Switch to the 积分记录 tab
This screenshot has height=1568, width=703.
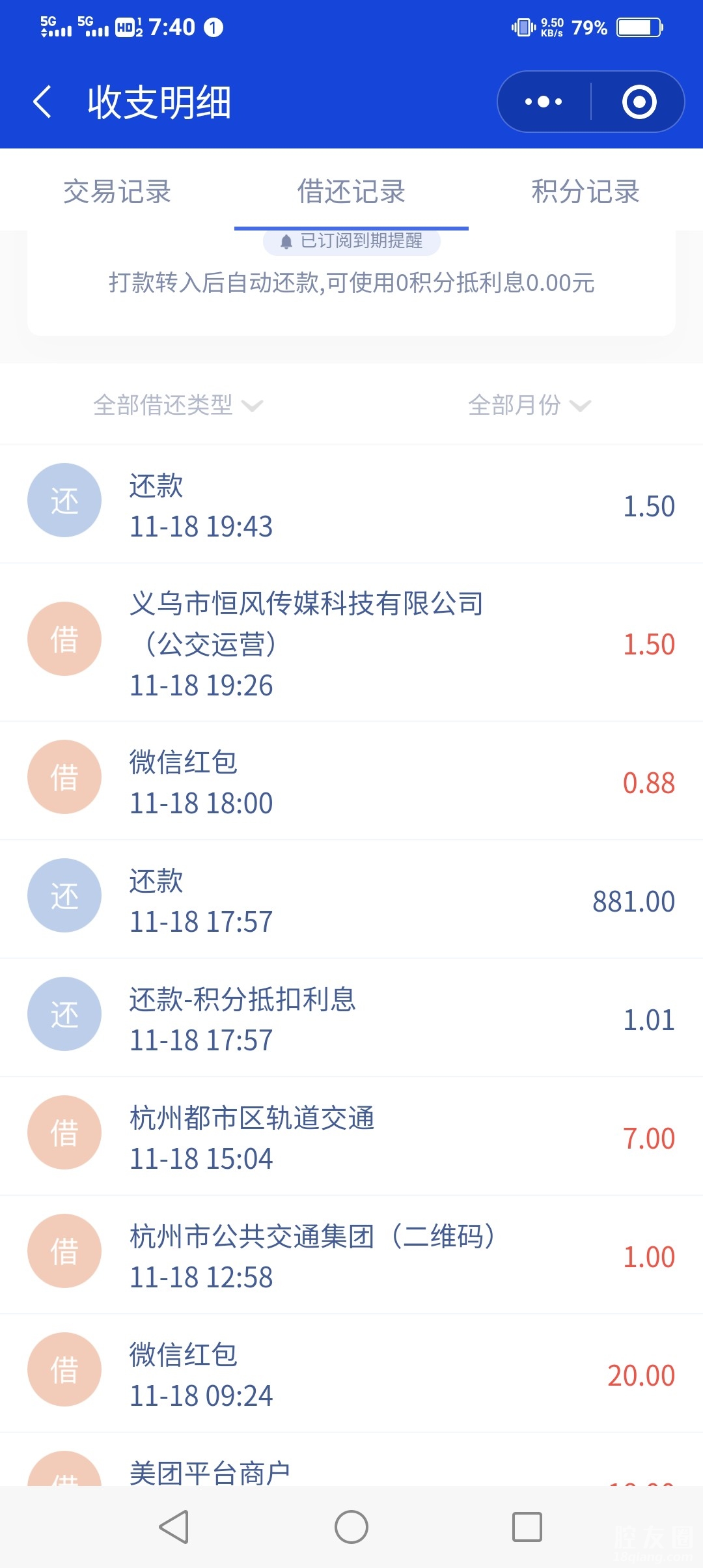(x=585, y=191)
